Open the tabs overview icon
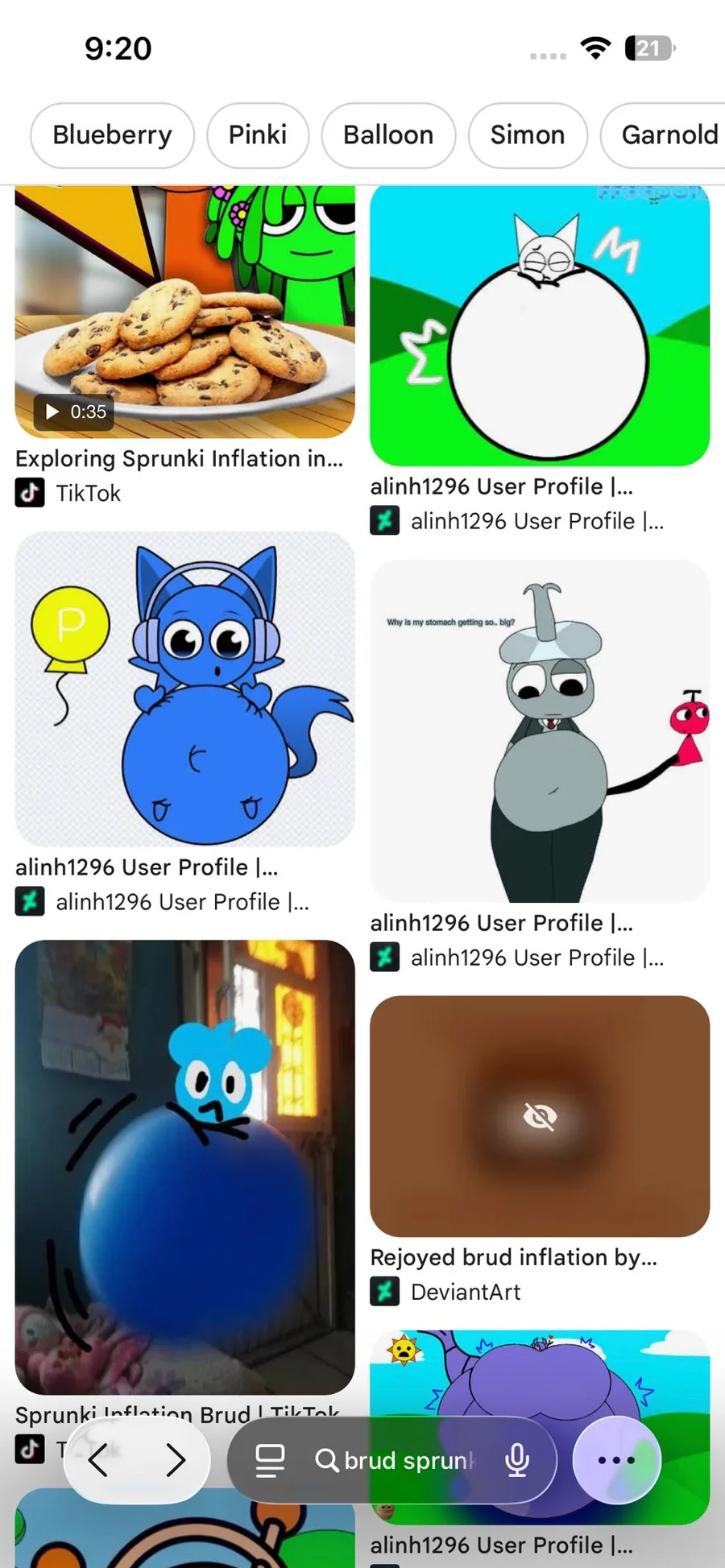 (x=270, y=1460)
